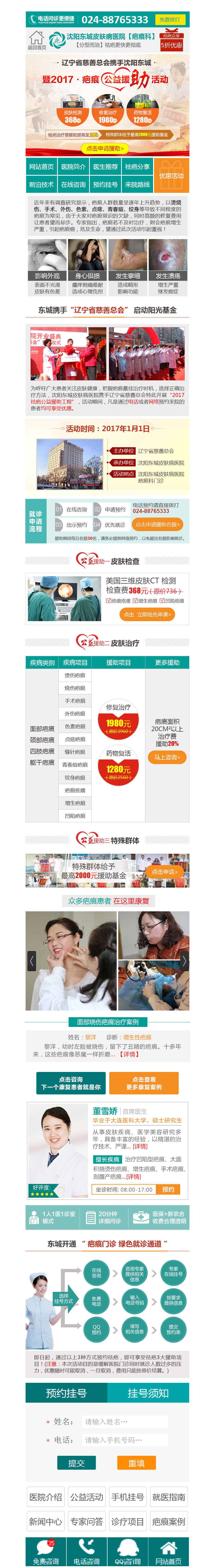Tap the 免费拨打 call button
Viewport: 215px width, 1568px height.
click(x=169, y=19)
